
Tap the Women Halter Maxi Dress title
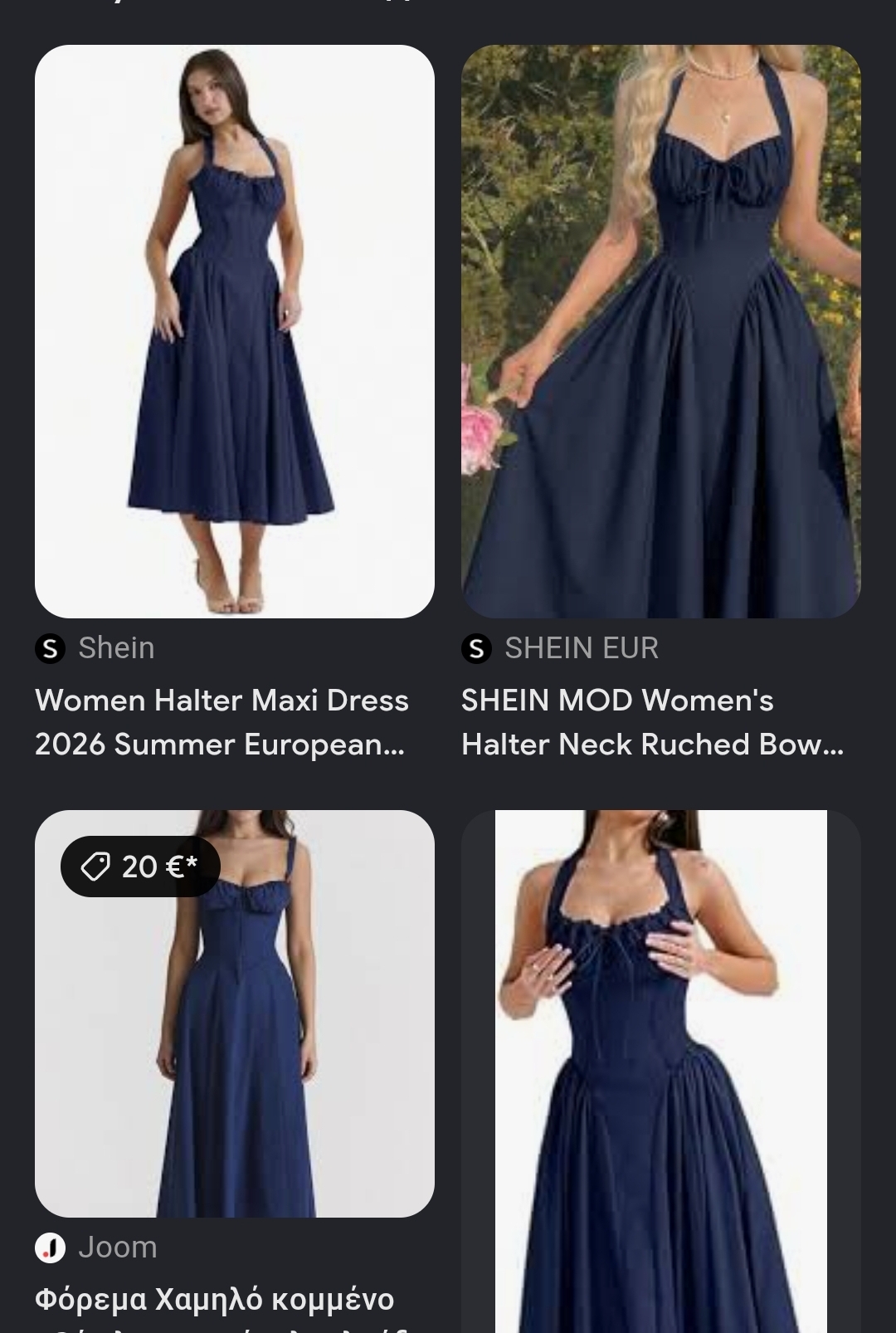[222, 722]
